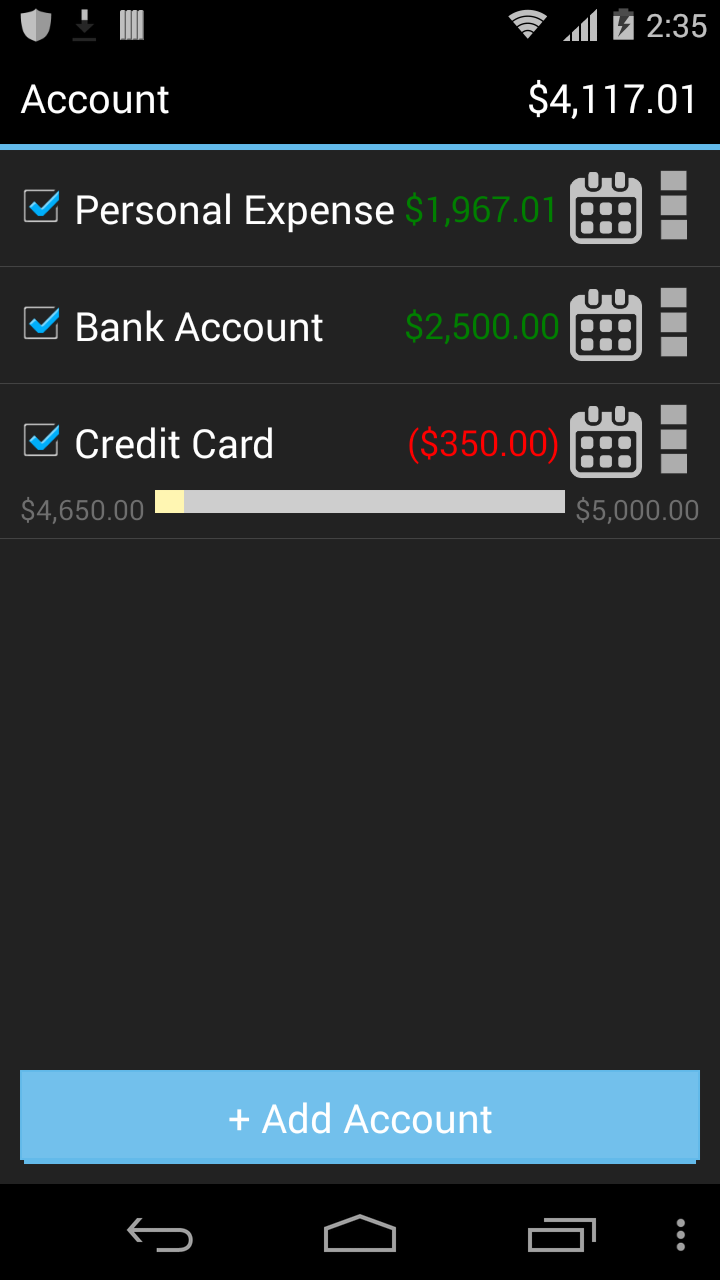Tap the download icon in the status bar
This screenshot has width=720, height=1280.
click(84, 24)
